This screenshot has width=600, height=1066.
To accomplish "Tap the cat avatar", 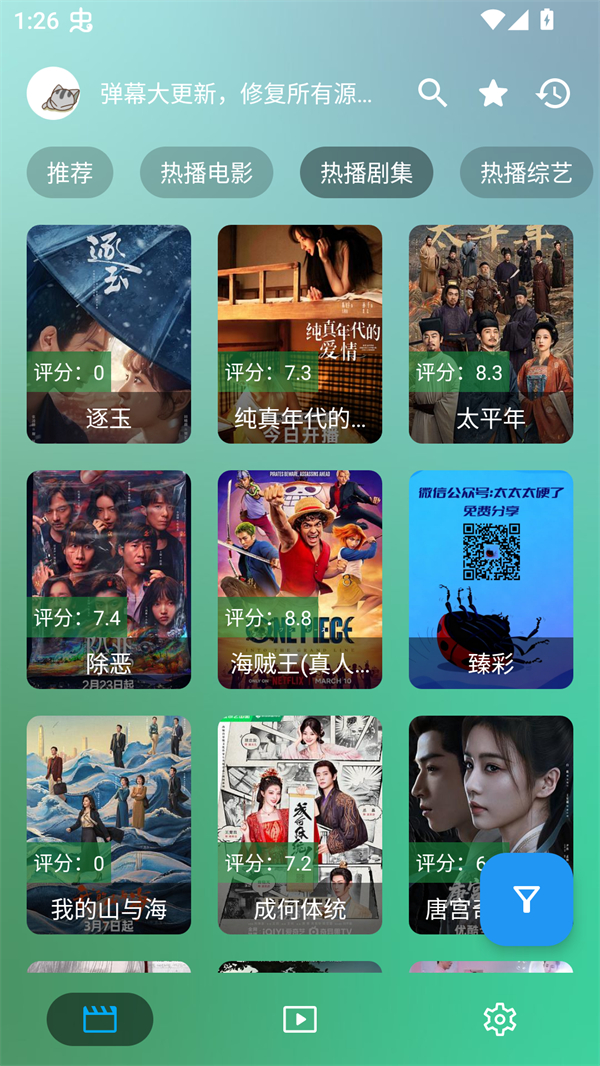I will tap(53, 94).
